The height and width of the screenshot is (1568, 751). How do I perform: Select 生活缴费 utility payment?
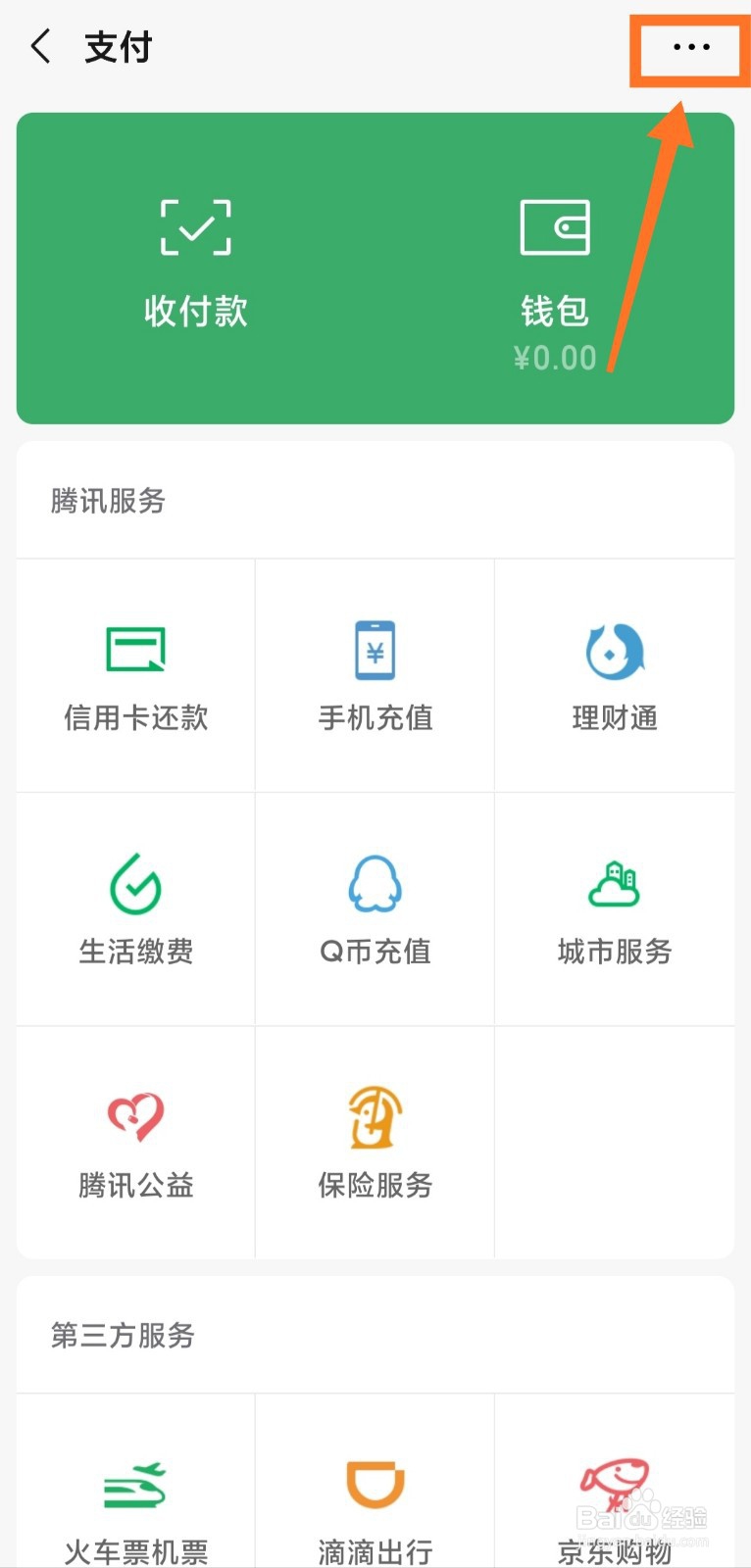click(134, 909)
